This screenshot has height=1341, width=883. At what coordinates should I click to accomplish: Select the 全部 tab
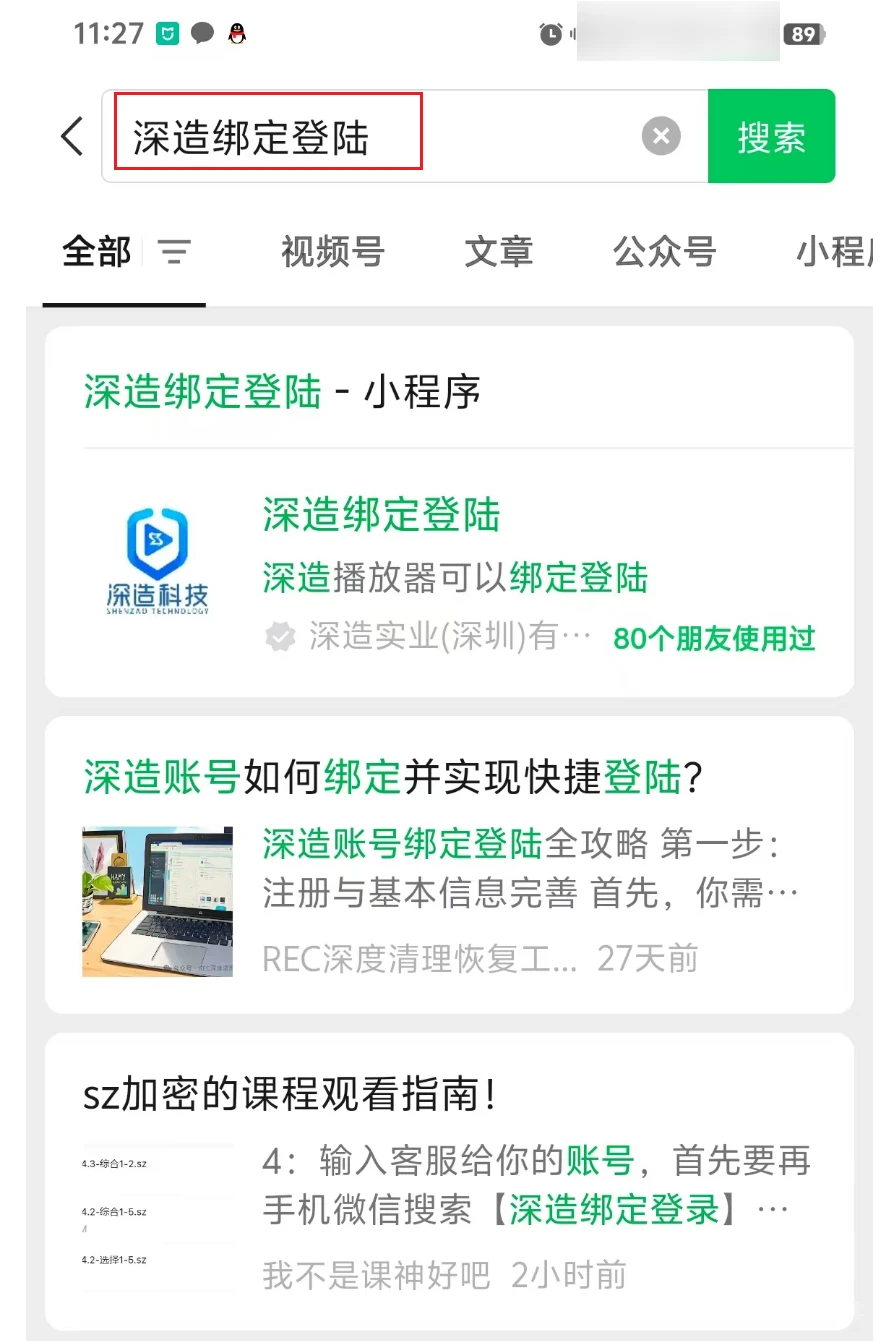[96, 252]
